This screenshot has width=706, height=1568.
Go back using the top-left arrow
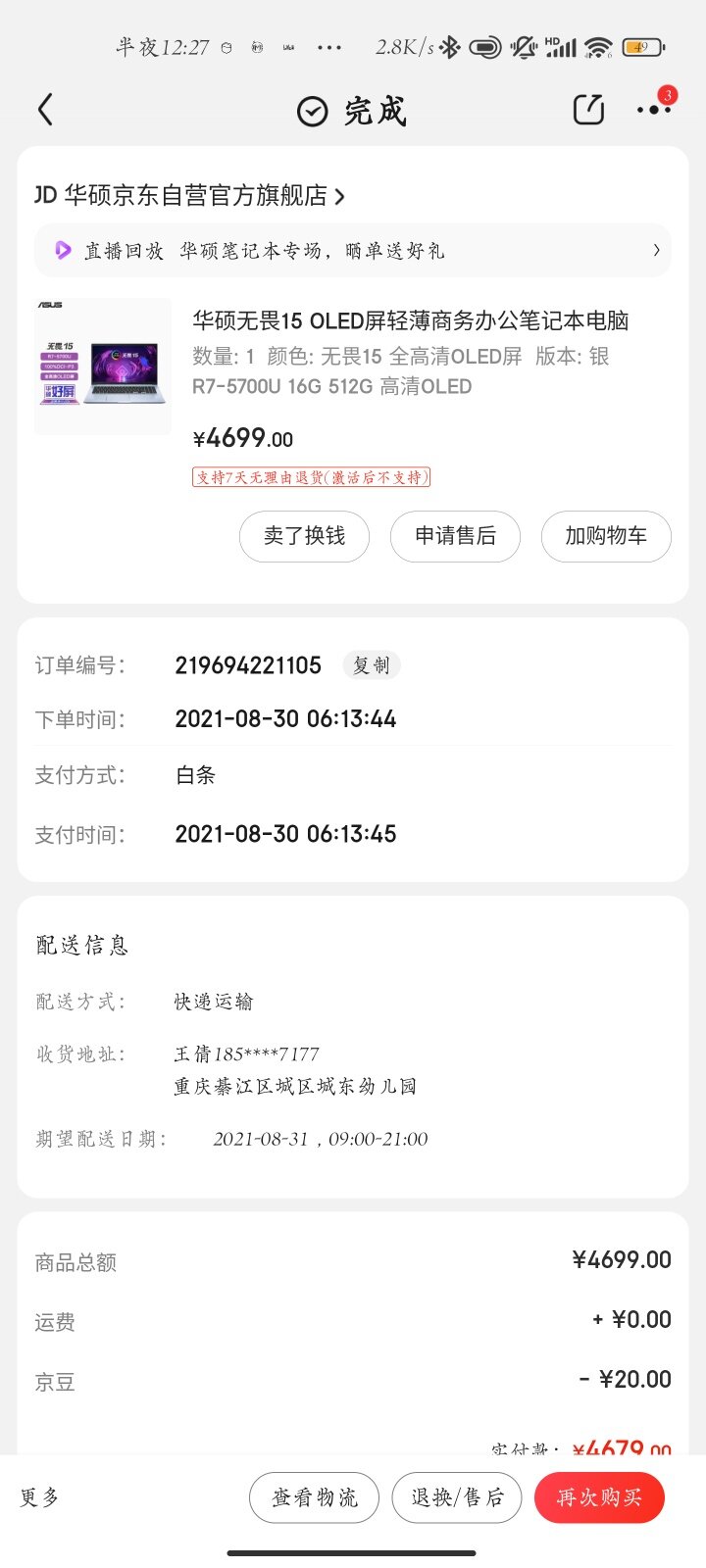(45, 110)
